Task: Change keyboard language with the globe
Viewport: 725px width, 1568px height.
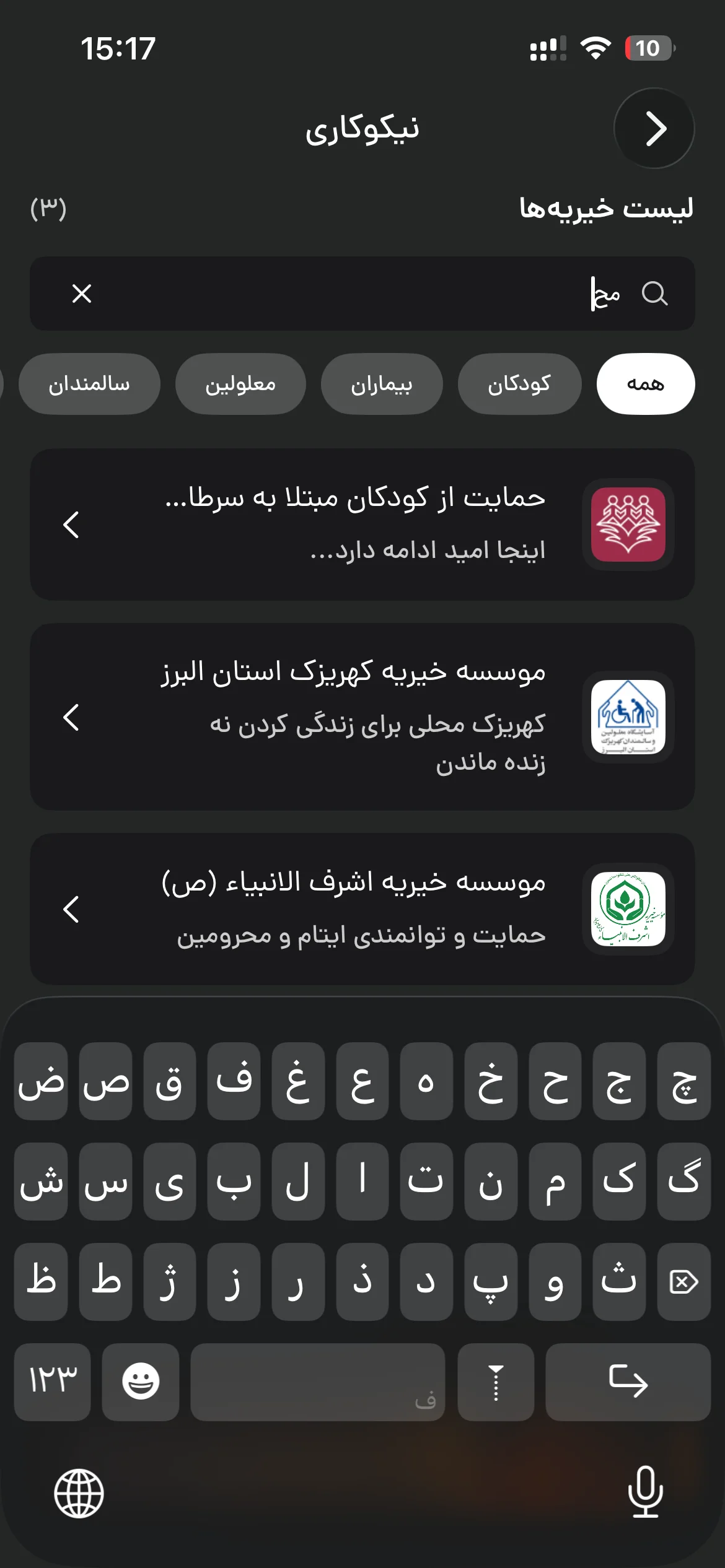Action: (79, 1493)
